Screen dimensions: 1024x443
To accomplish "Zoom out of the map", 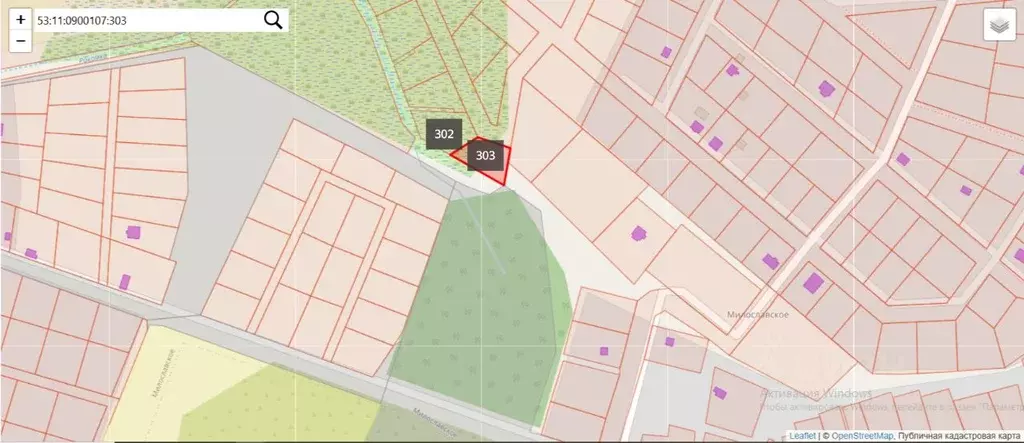I will [21, 41].
